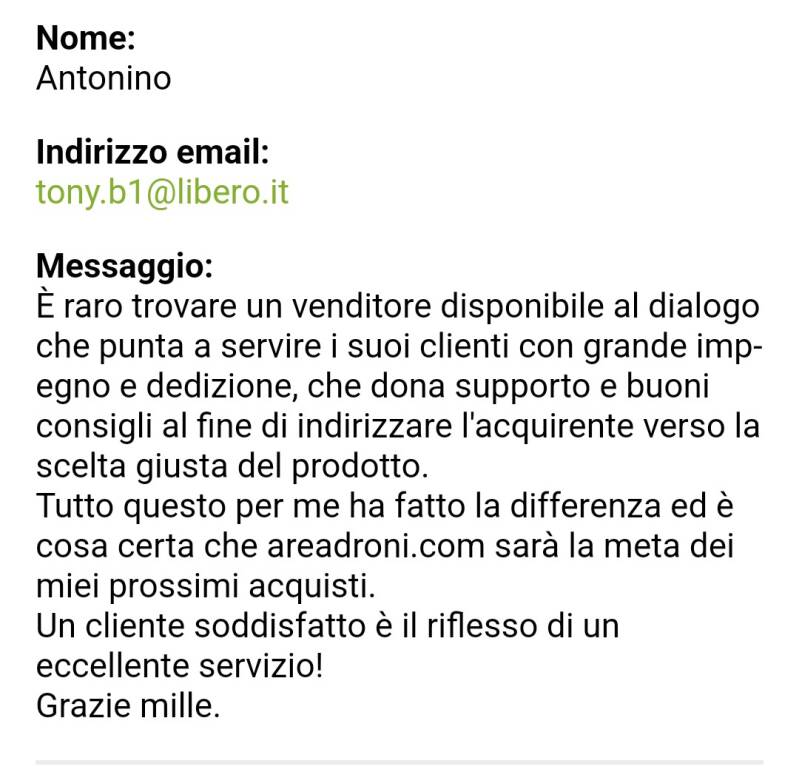This screenshot has width=799, height=775.
Task: Open the tony.b1@libero.it email link
Action: (162, 192)
